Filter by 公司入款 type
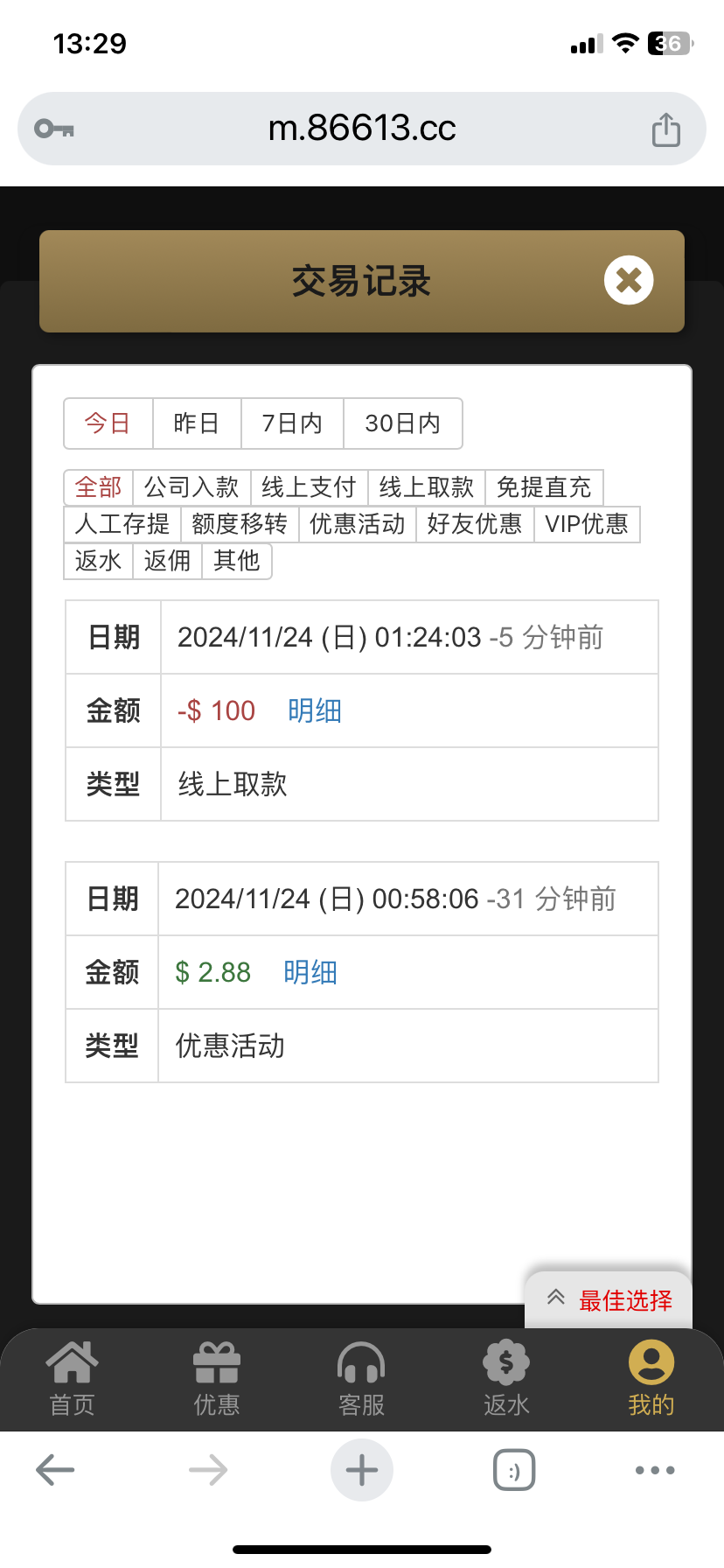Image resolution: width=724 pixels, height=1568 pixels. [x=191, y=487]
